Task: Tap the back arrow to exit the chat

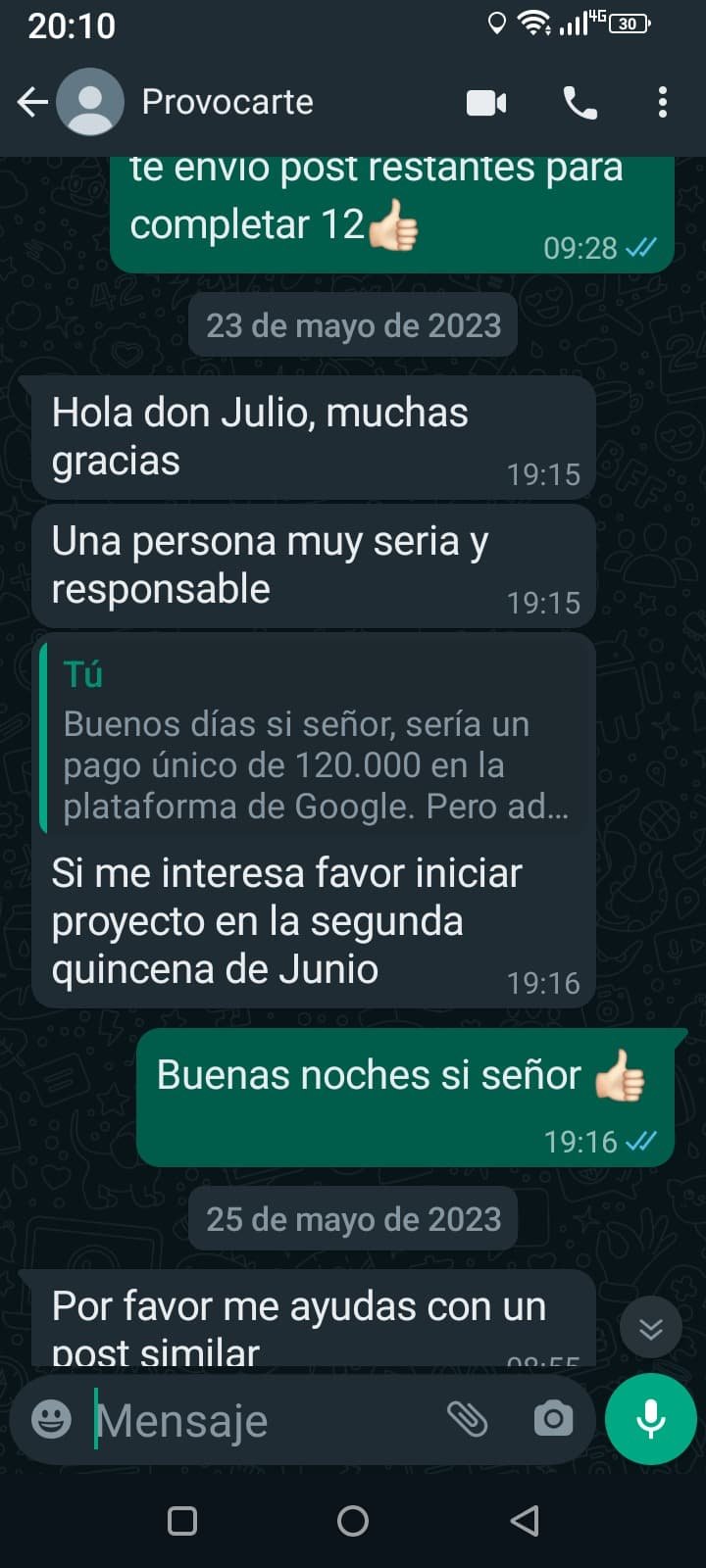Action: 32,101
